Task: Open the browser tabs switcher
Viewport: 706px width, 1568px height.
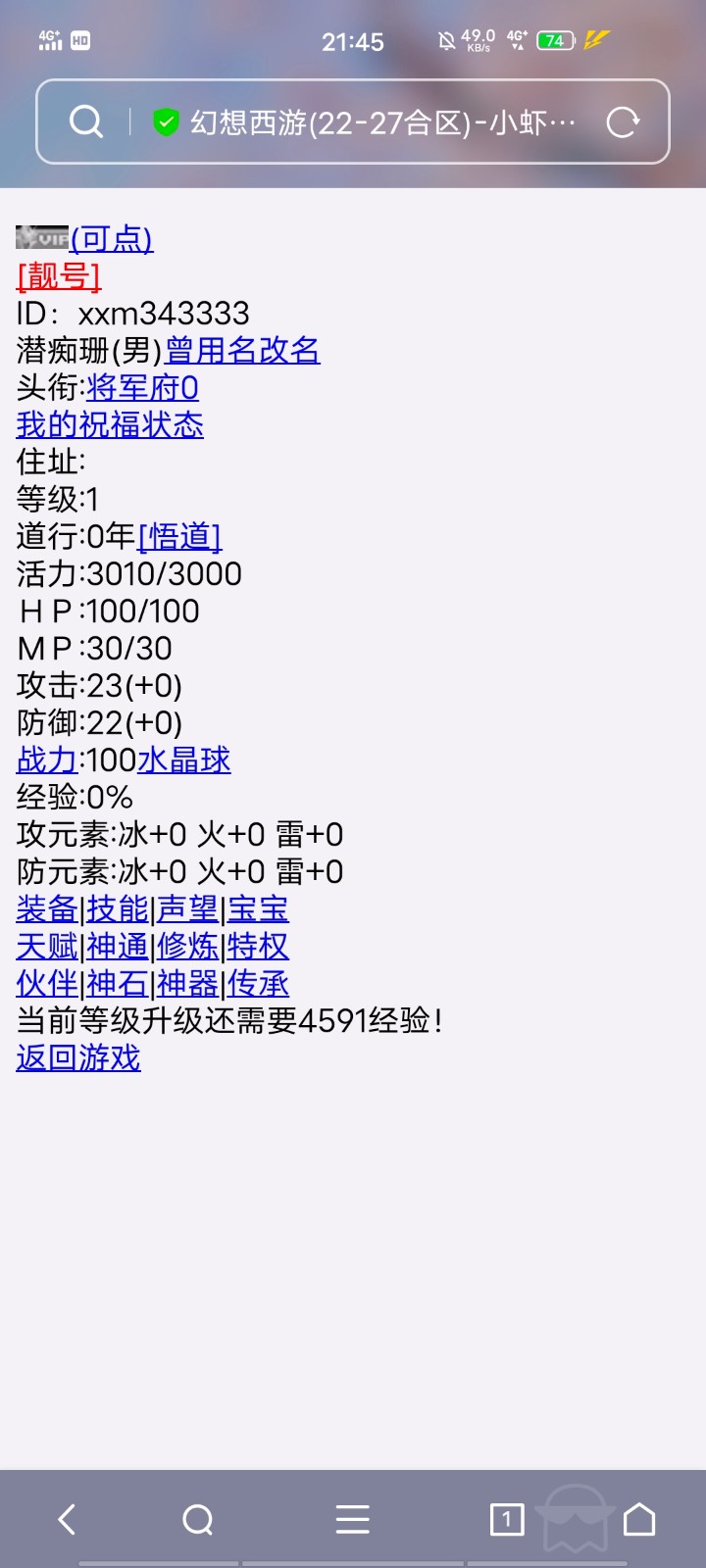Action: click(507, 1520)
